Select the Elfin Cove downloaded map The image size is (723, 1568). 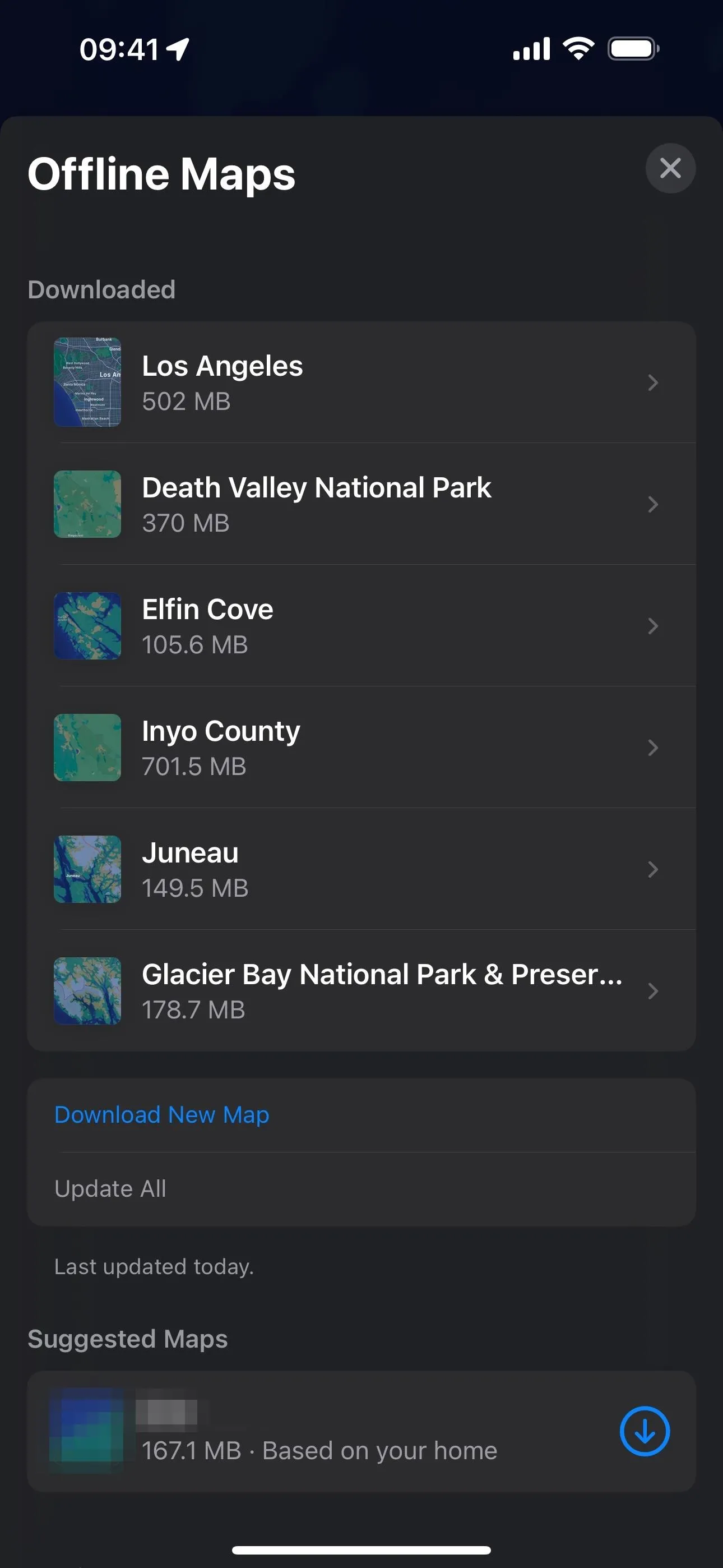[x=361, y=626]
